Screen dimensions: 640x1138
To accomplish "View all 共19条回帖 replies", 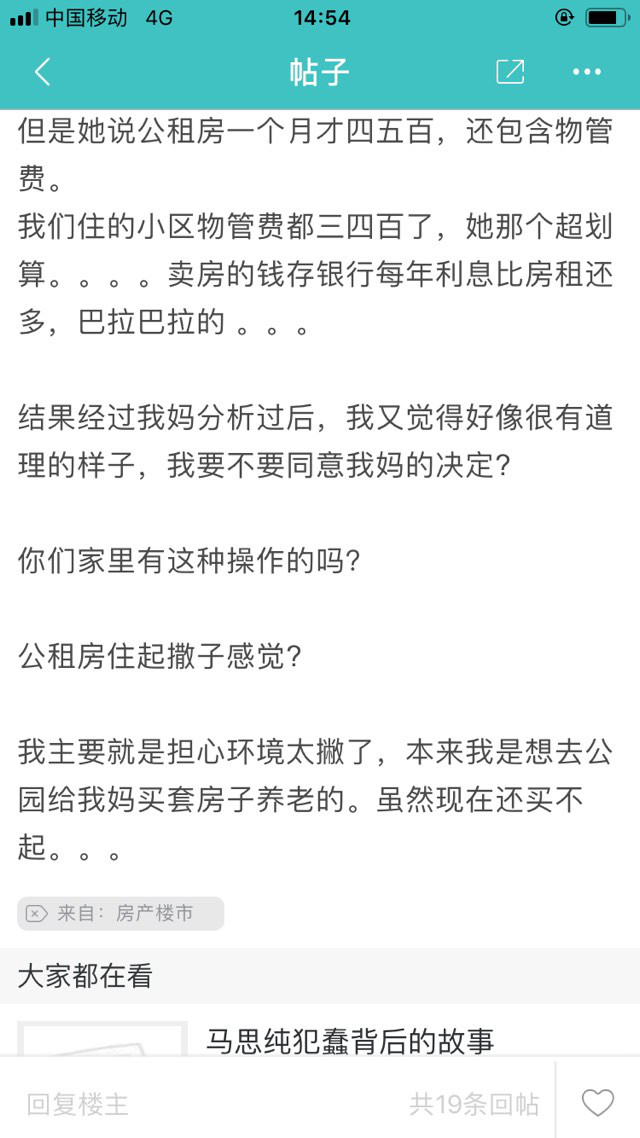I will tap(474, 1104).
